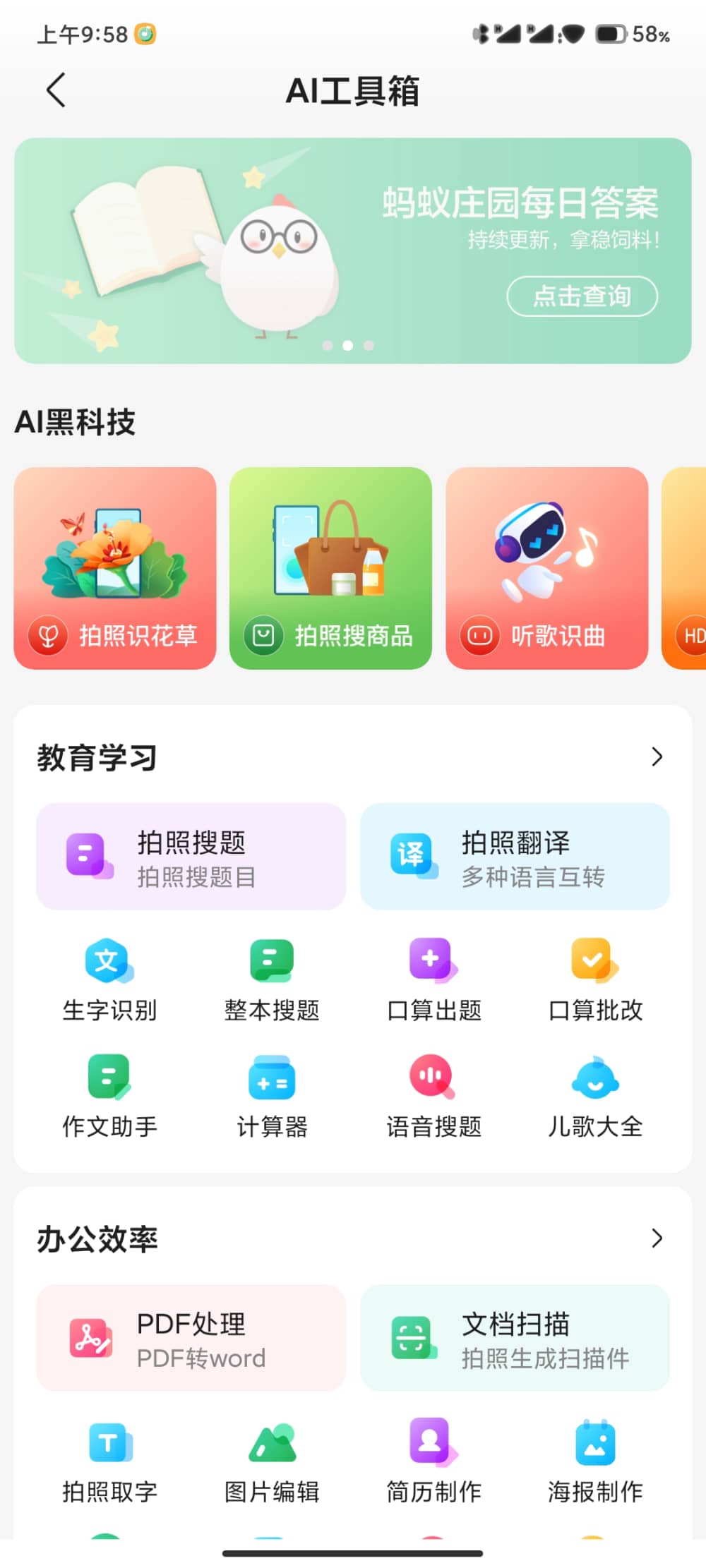706x1568 pixels.
Task: Open 听歌识曲 card
Action: click(x=546, y=568)
